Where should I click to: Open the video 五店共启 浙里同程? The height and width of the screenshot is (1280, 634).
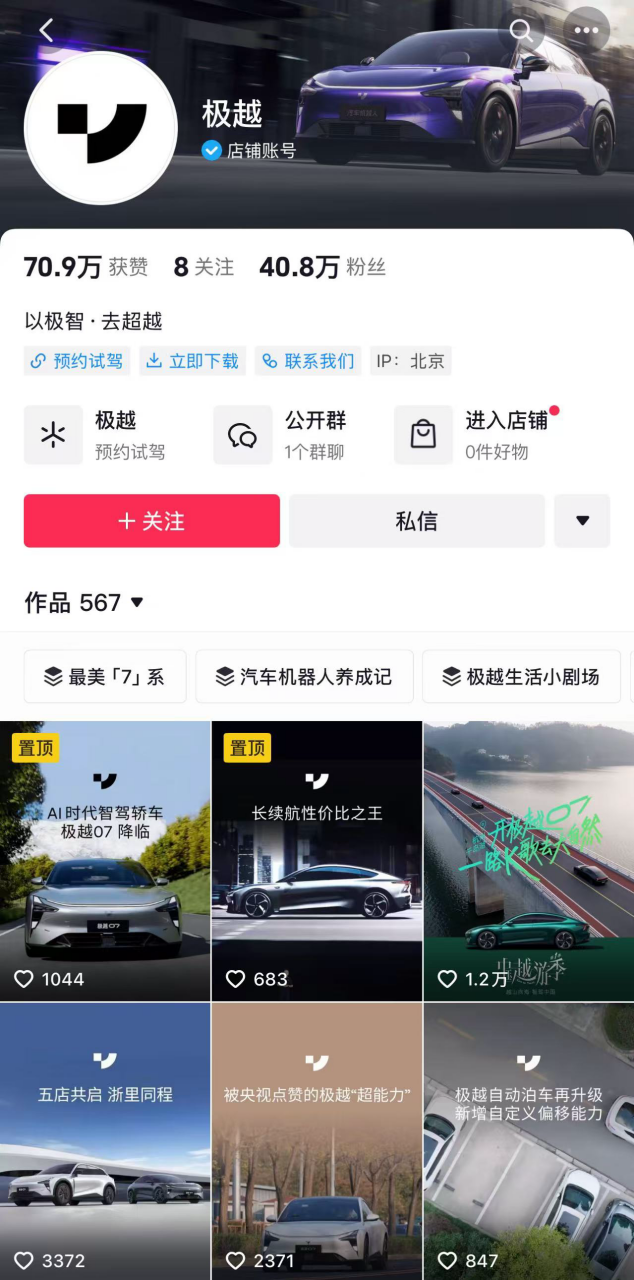click(105, 1140)
